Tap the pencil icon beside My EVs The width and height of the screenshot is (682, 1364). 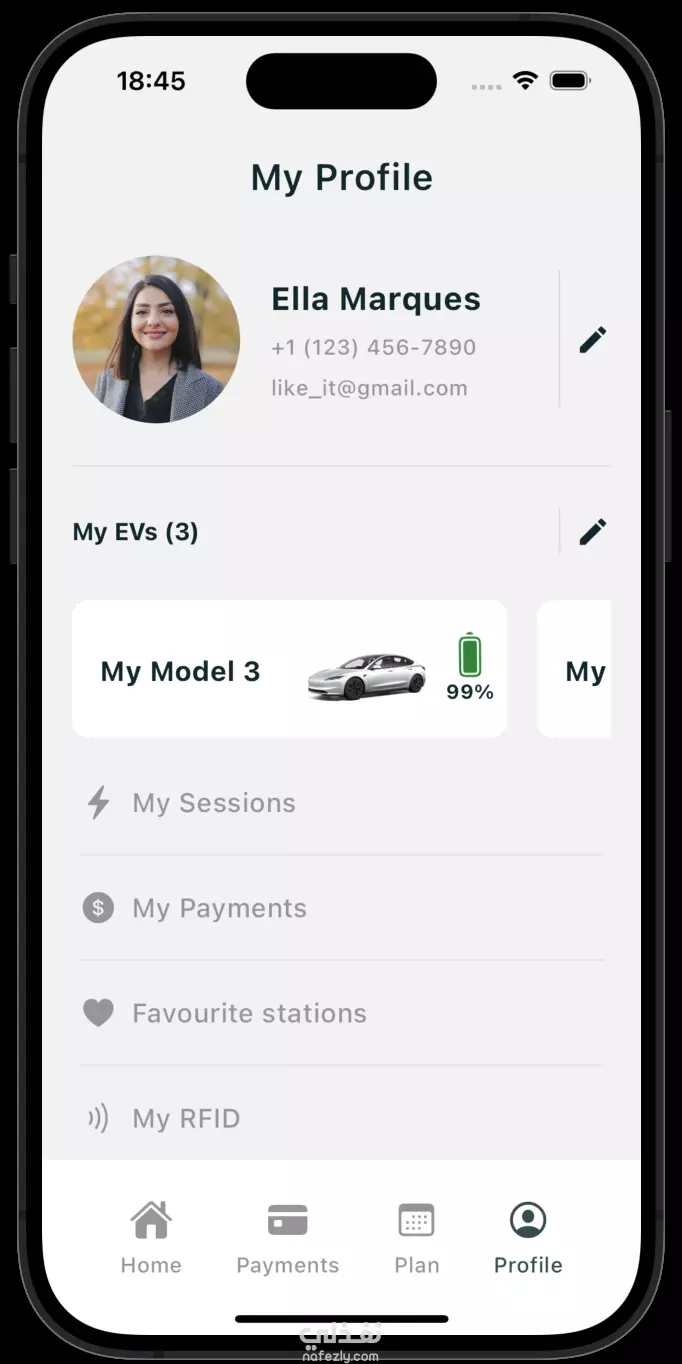tap(593, 531)
